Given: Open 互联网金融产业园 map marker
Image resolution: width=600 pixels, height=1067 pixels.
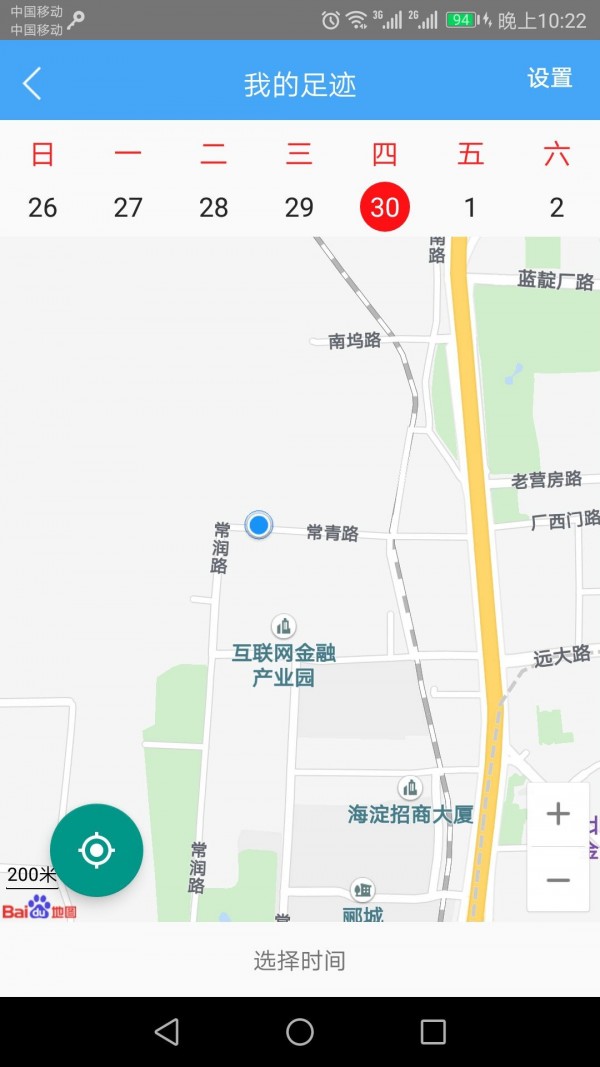Looking at the screenshot, I should click(284, 627).
